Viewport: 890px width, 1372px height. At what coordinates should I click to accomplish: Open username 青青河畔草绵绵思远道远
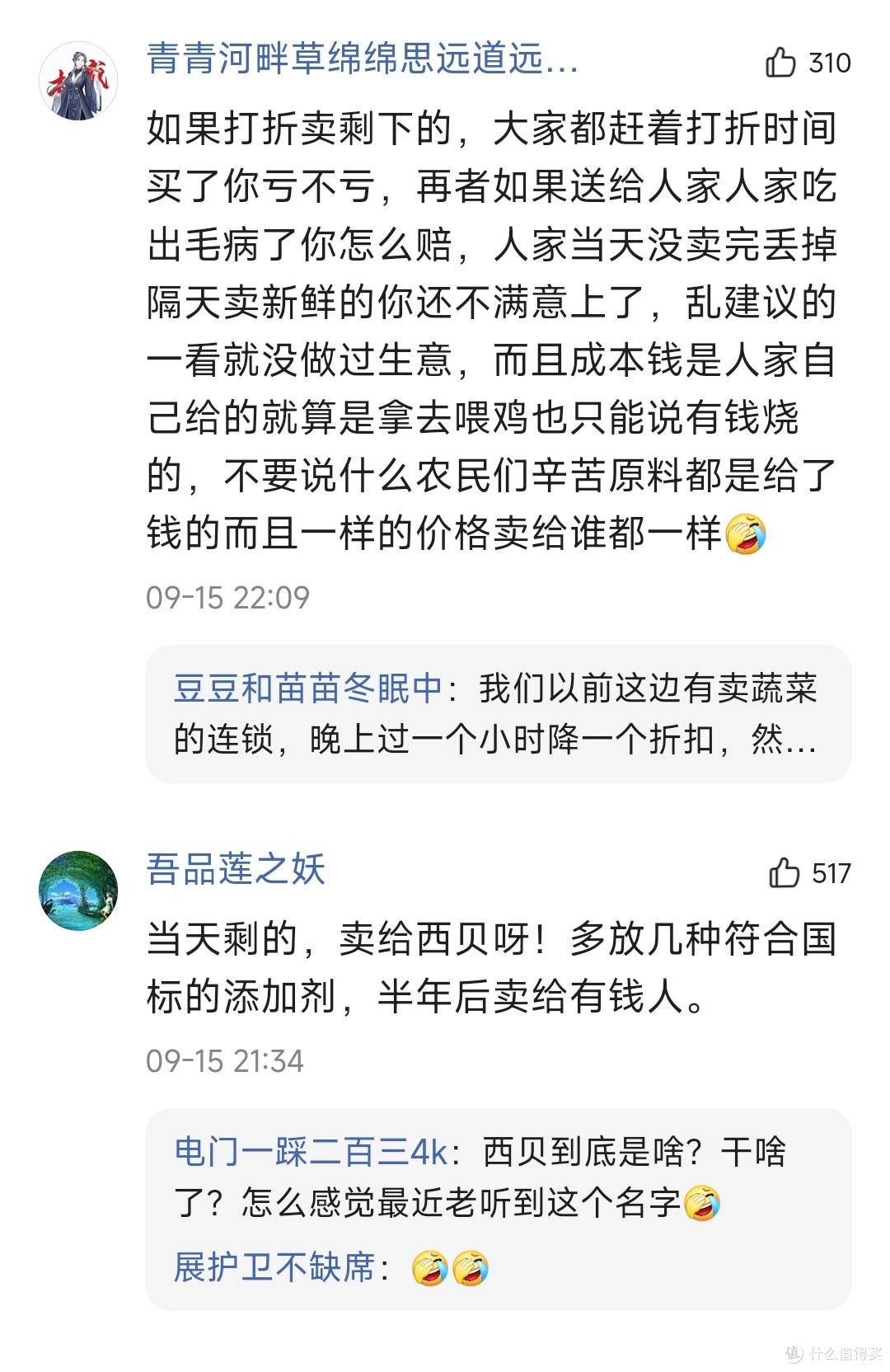(363, 59)
